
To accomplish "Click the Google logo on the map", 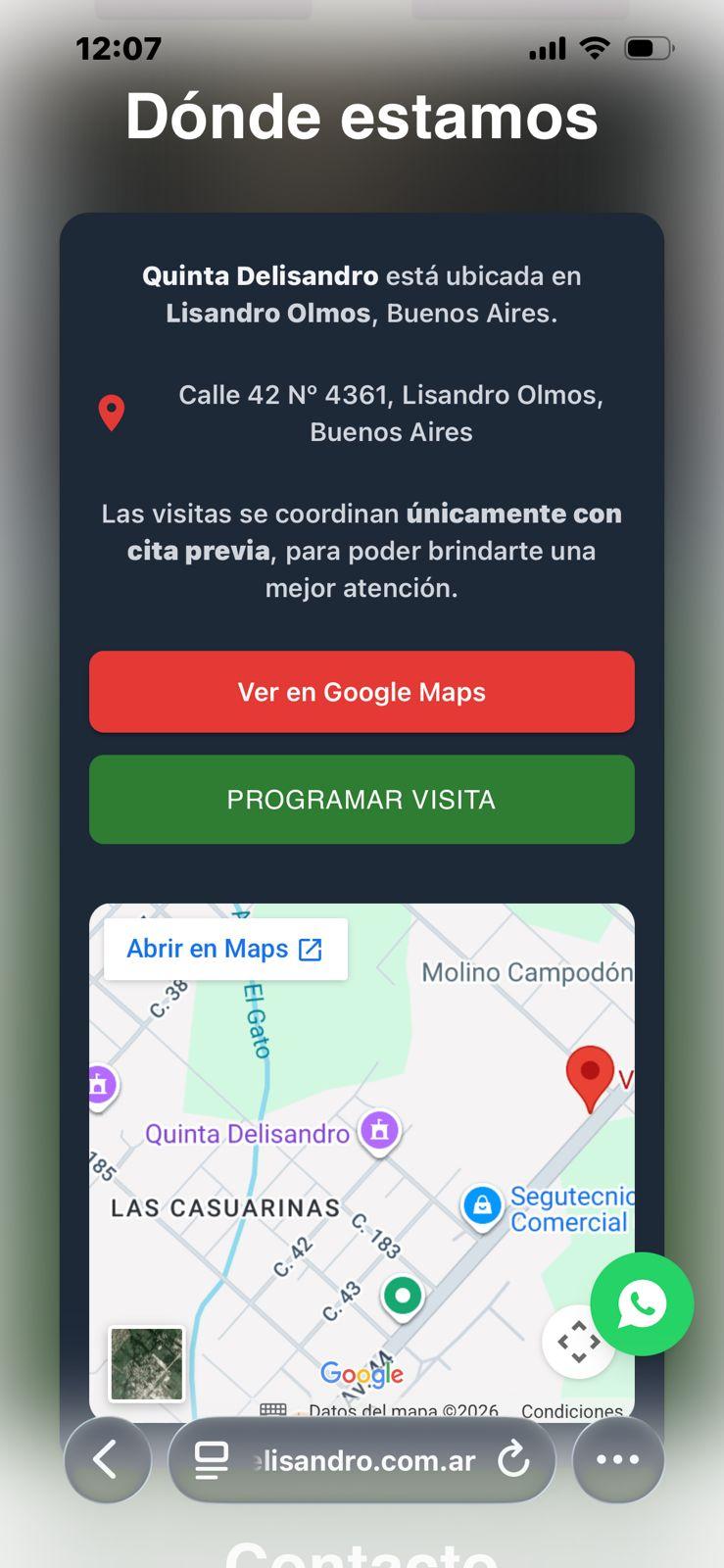I will click(362, 1372).
